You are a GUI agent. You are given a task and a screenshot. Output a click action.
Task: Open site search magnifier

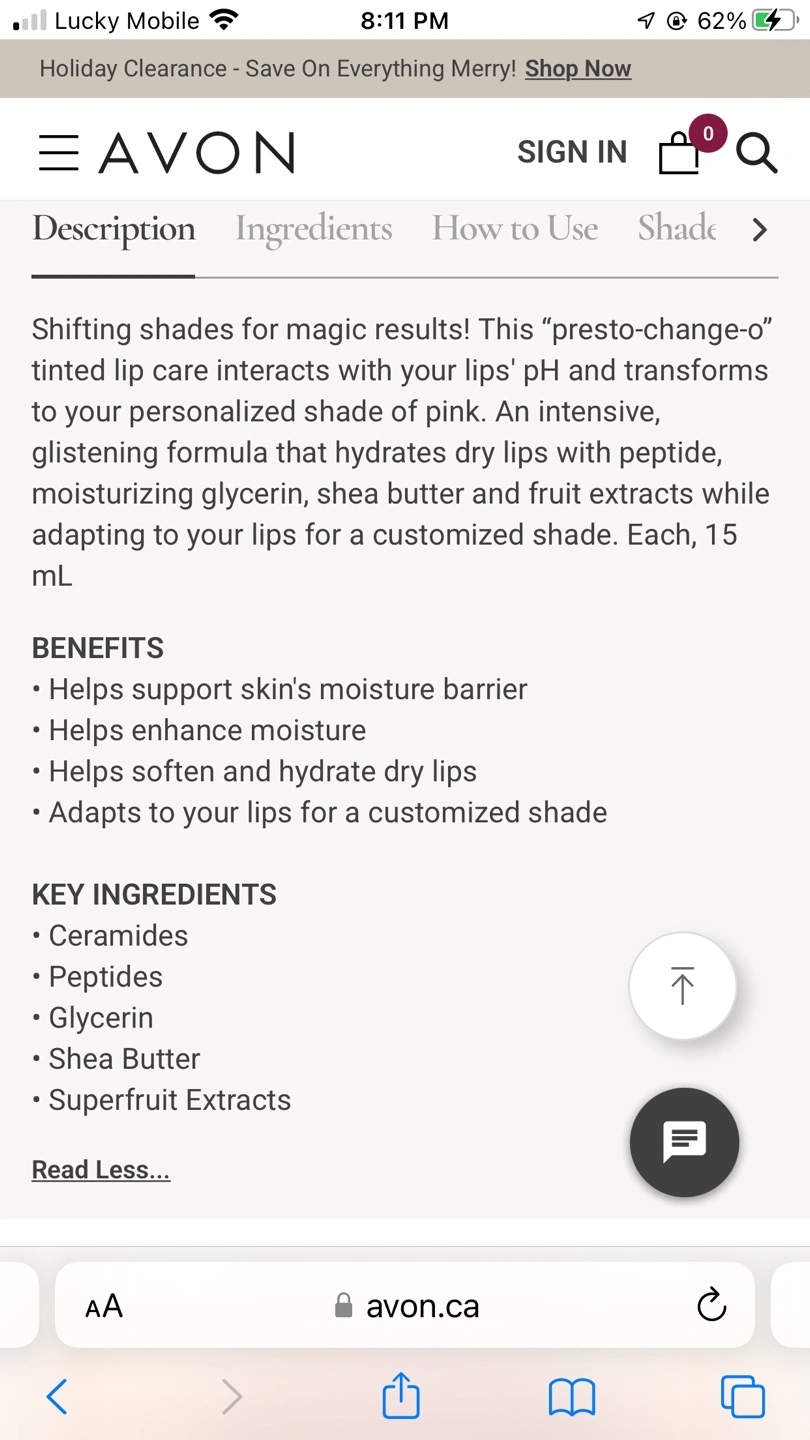tap(757, 153)
